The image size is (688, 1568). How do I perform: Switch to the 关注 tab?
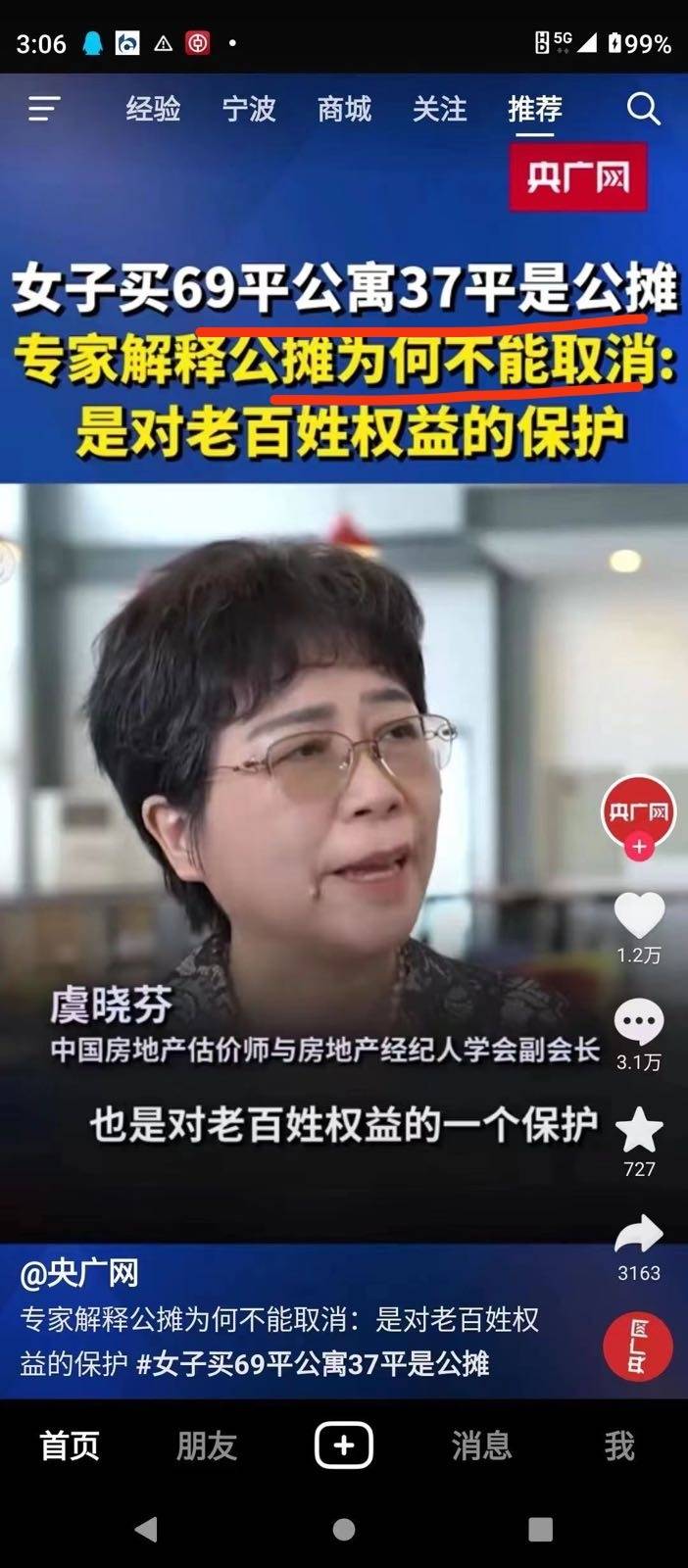[x=439, y=109]
